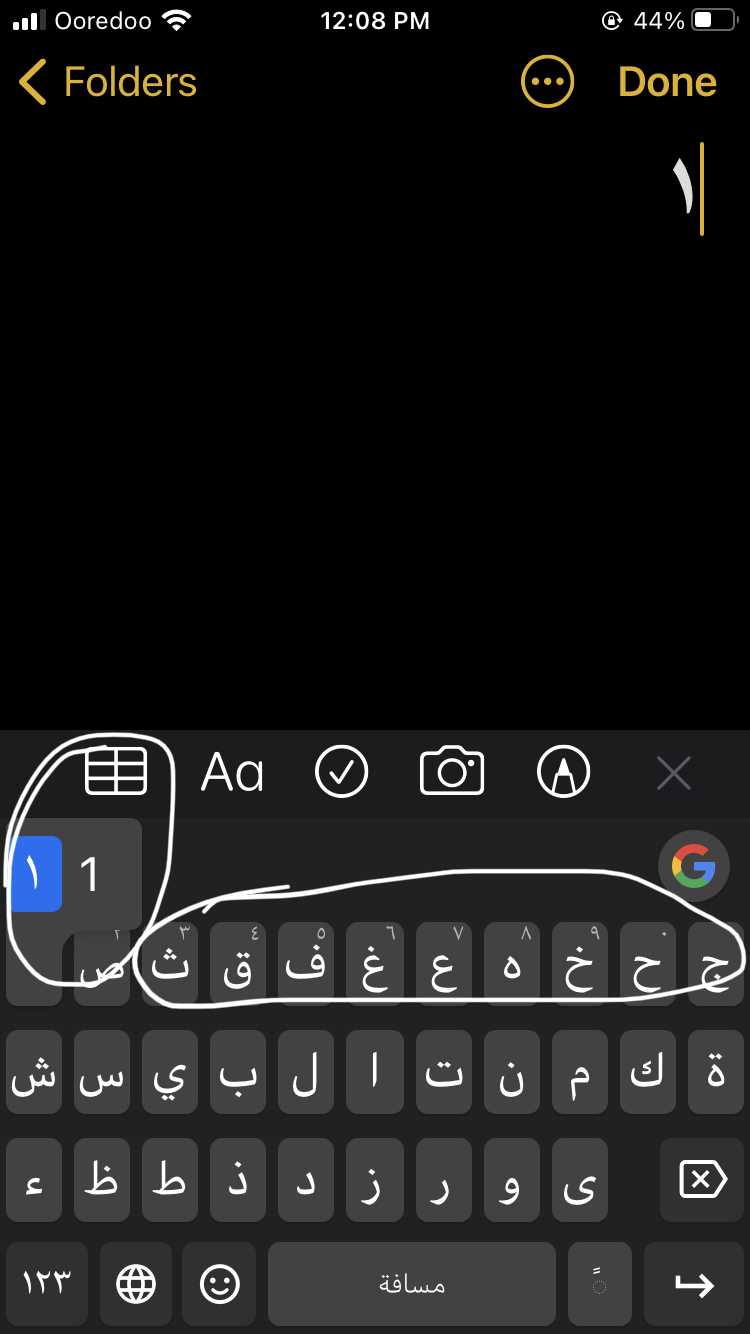Open the emoji keyboard
Viewport: 750px width, 1334px height.
click(220, 1284)
